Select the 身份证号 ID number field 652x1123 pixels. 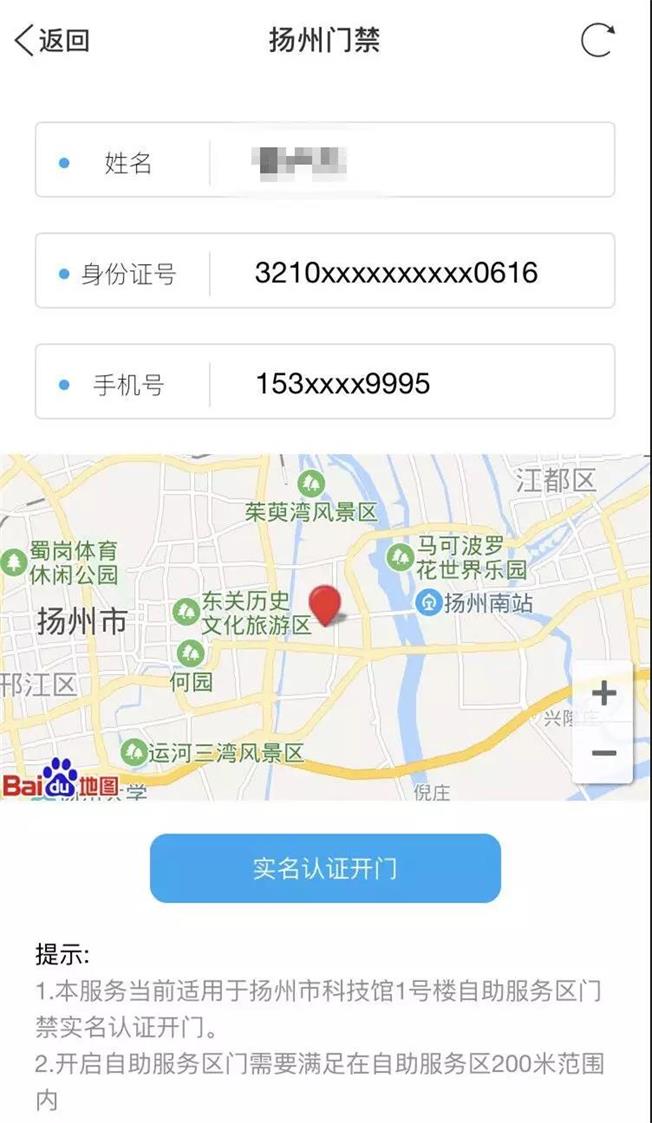[410, 272]
